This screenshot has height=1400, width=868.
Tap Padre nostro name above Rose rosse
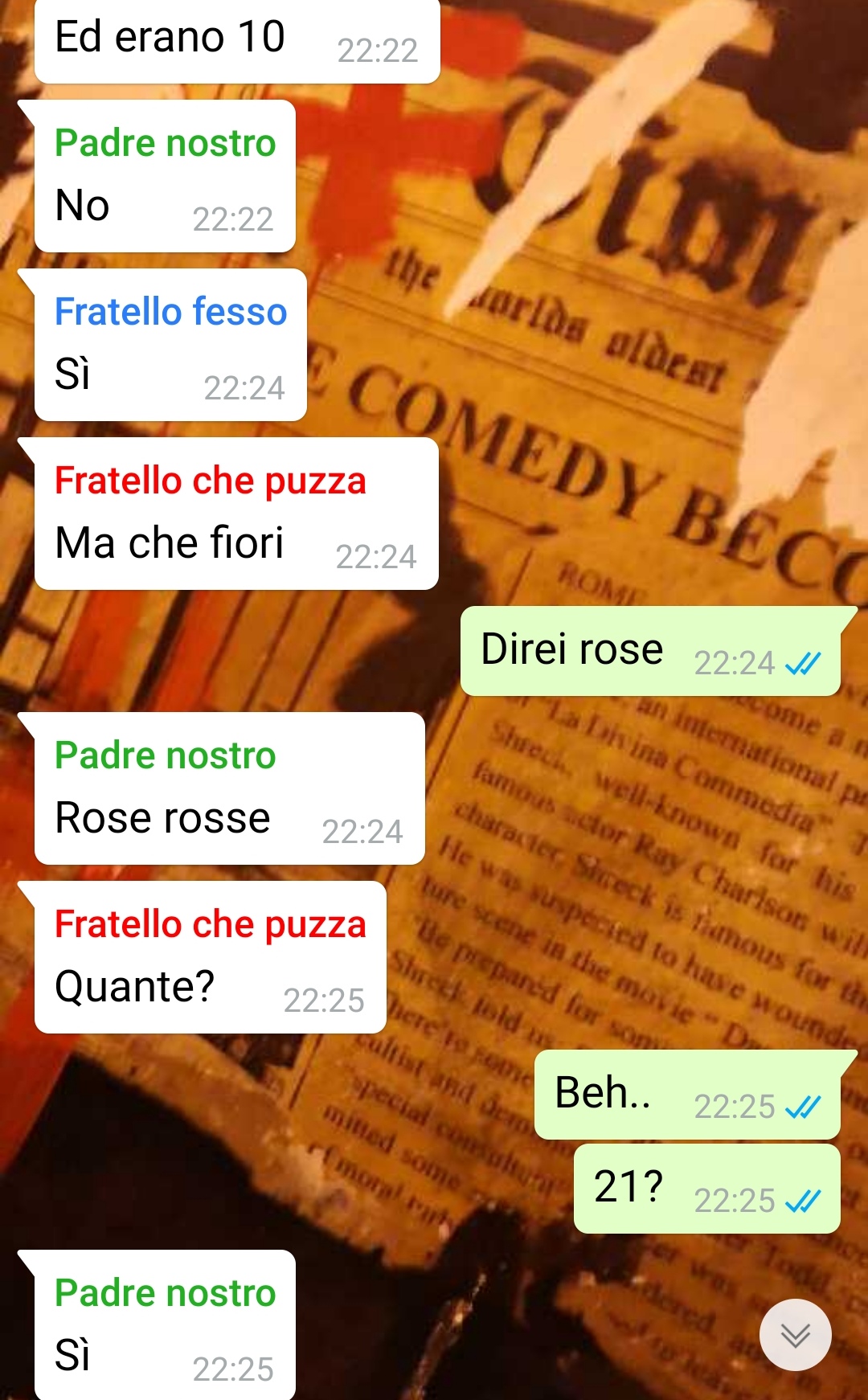[166, 755]
